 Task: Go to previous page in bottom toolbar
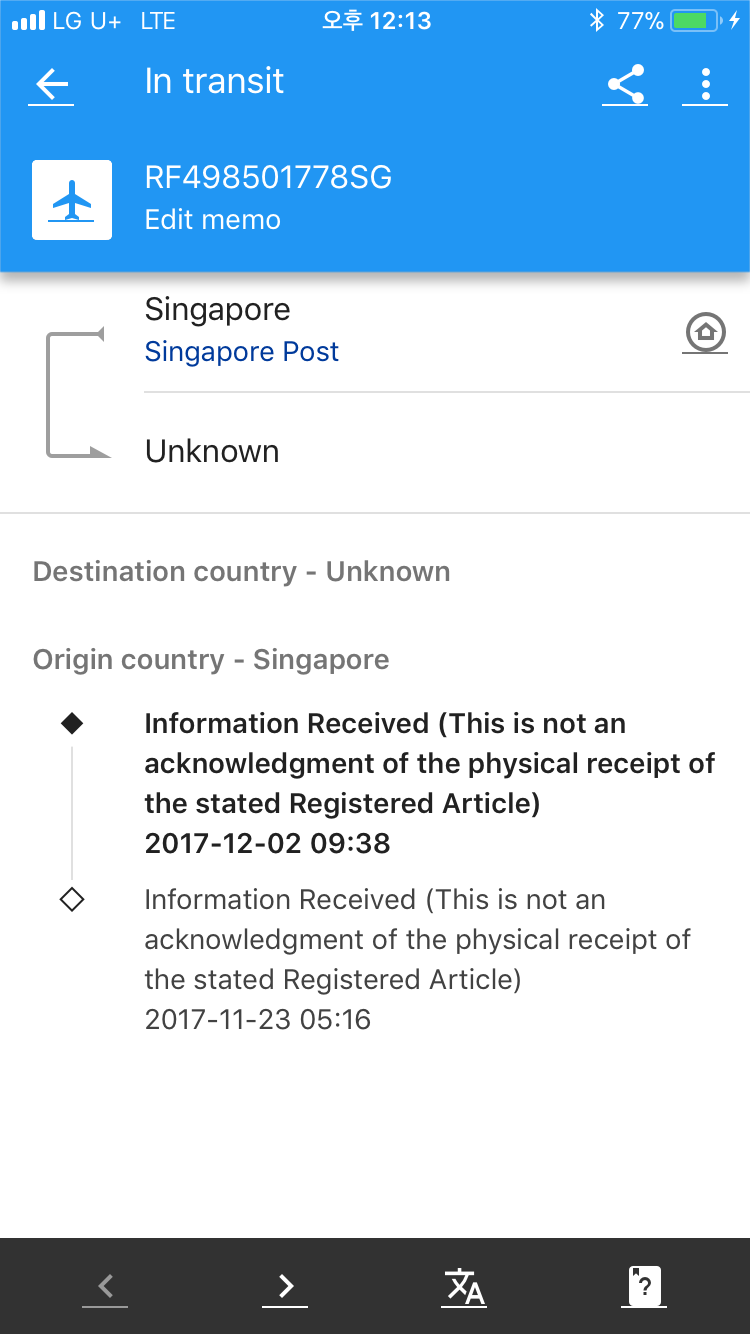tap(105, 1286)
